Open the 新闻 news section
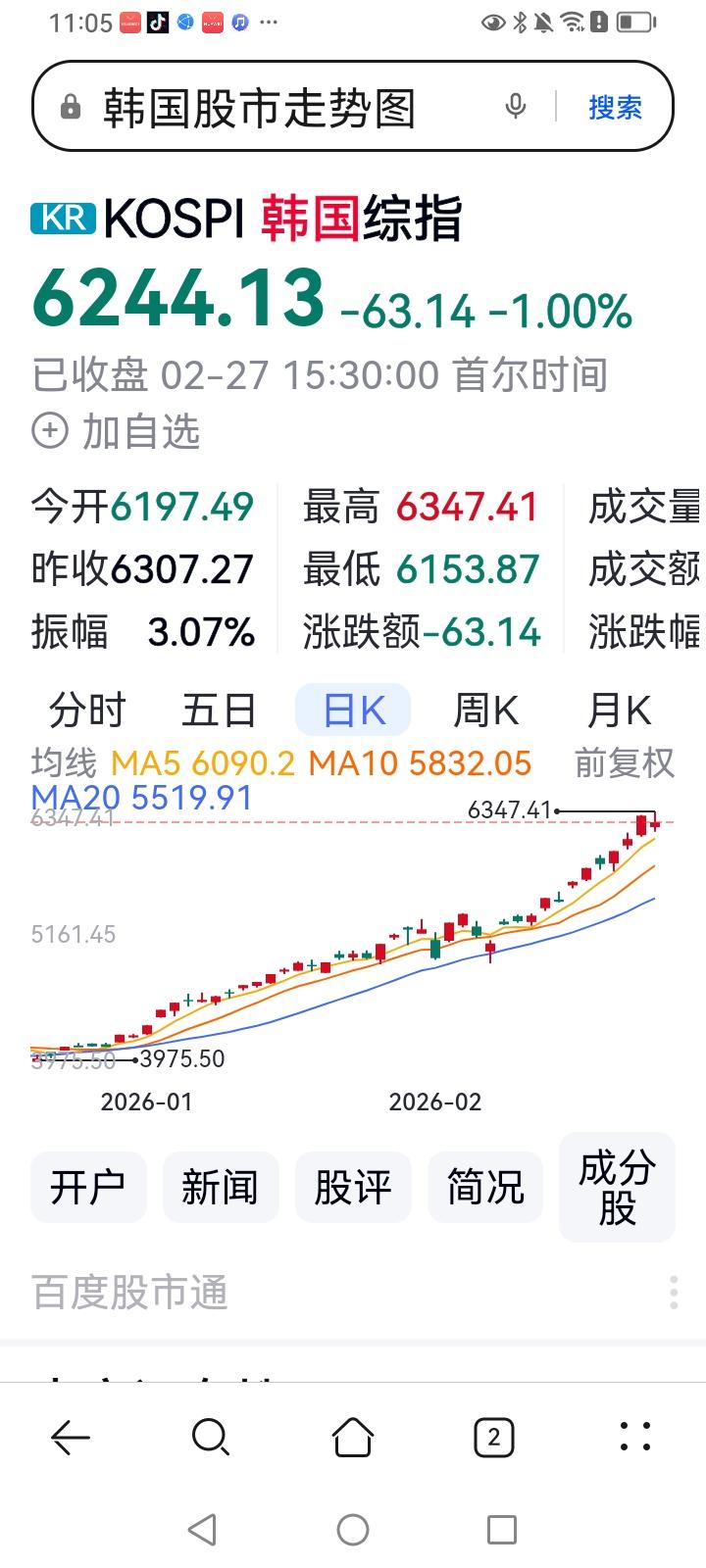Image resolution: width=706 pixels, height=1568 pixels. 220,1187
